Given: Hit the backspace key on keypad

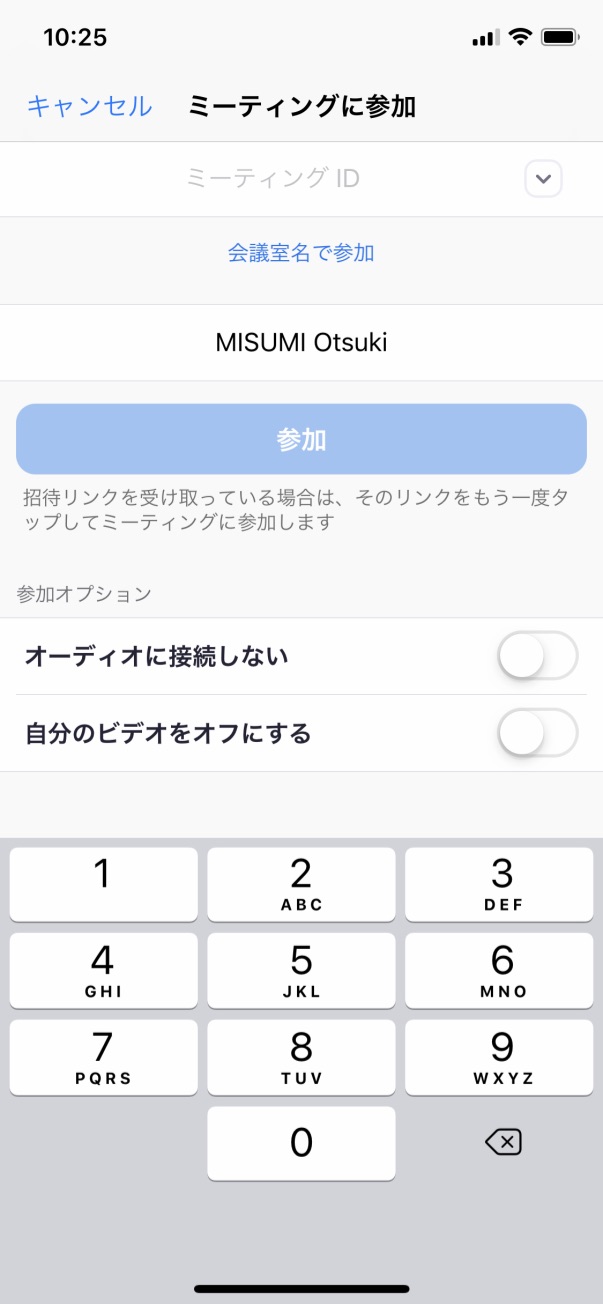Looking at the screenshot, I should (502, 1141).
